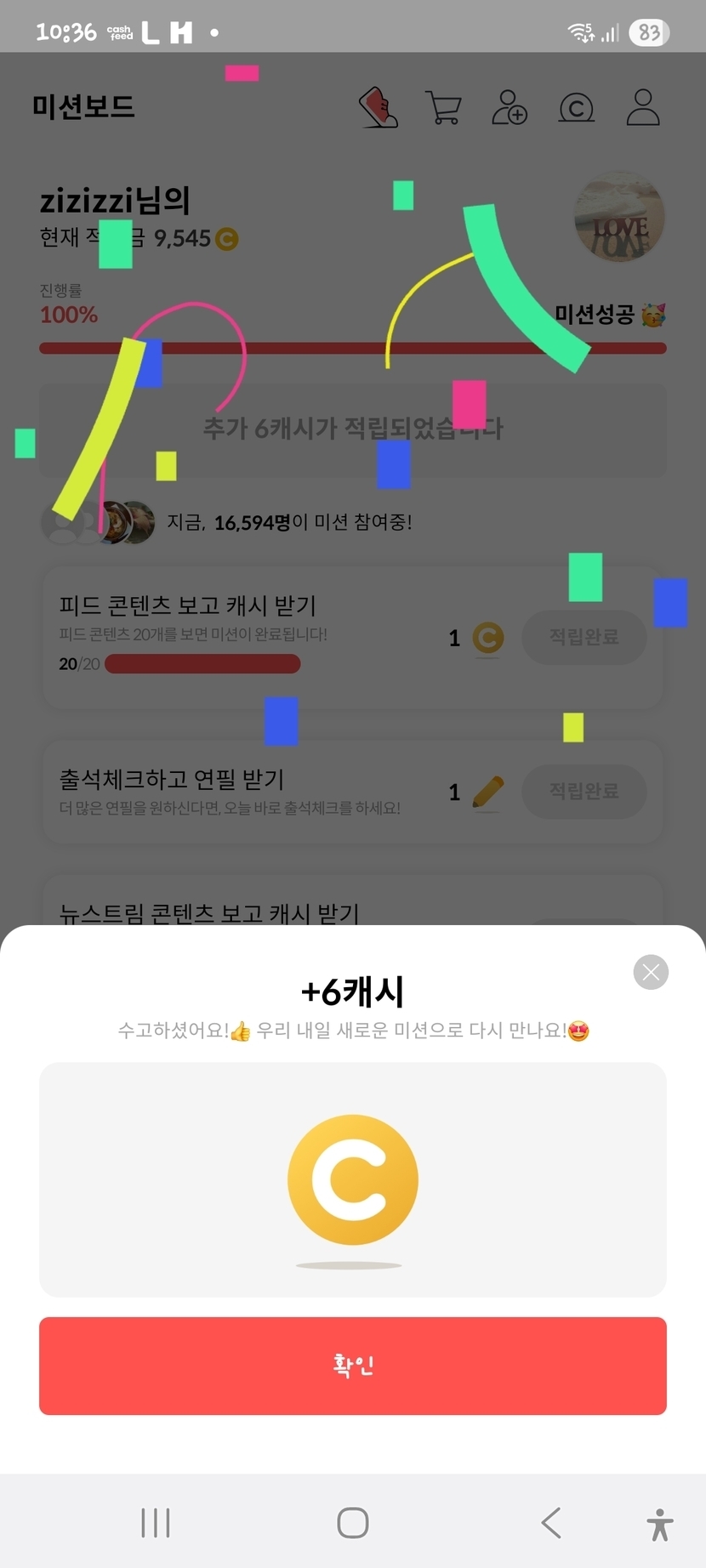Confirm the +6 cash reward with 확인
The image size is (706, 1568).
353,1366
